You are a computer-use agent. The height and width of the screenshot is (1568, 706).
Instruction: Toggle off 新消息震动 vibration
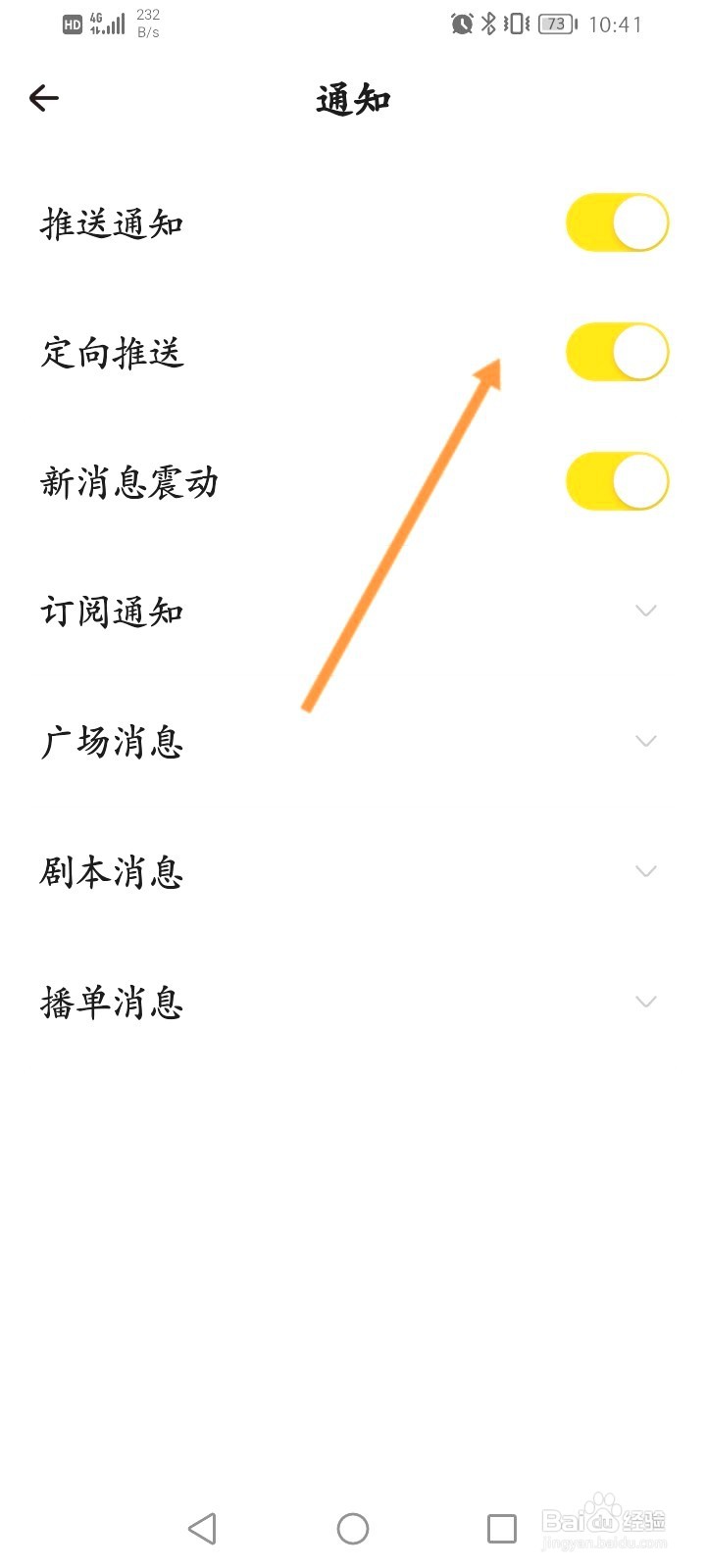coord(617,481)
